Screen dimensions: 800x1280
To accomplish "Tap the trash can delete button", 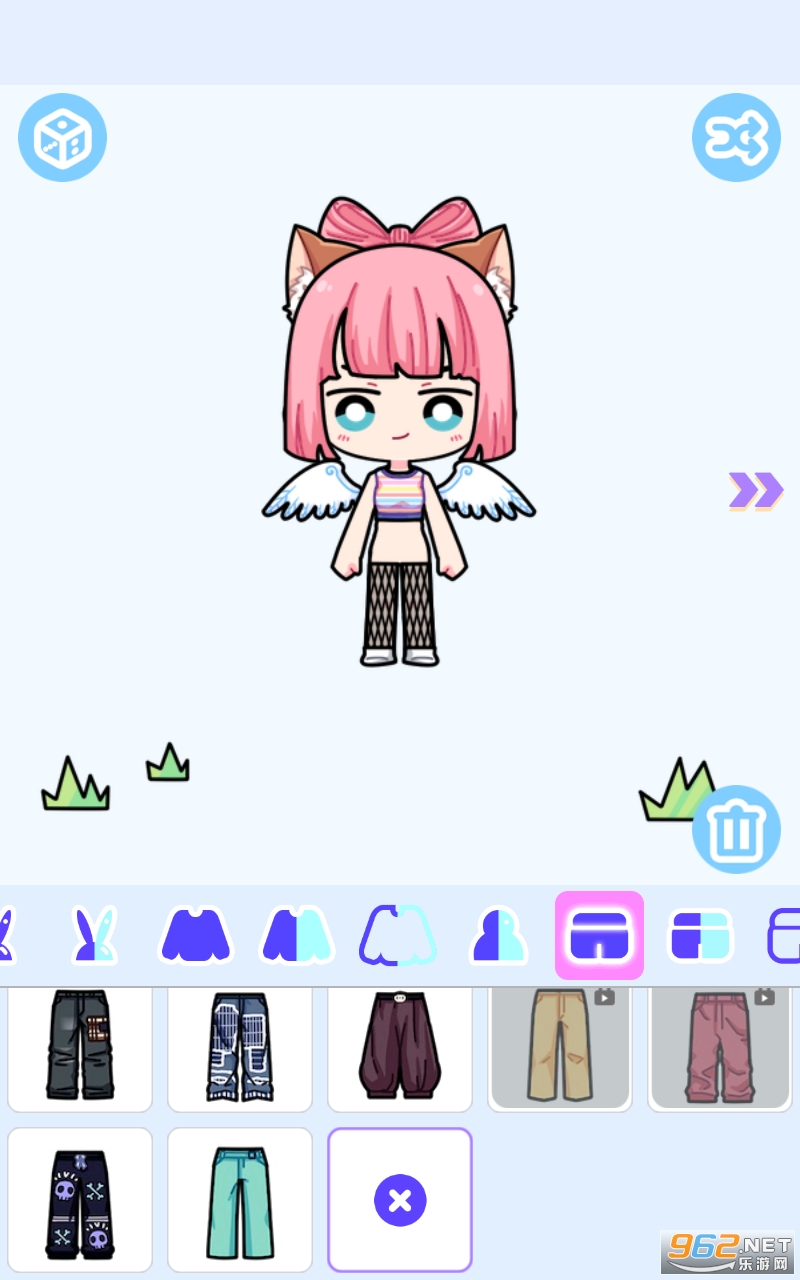I will 736,829.
